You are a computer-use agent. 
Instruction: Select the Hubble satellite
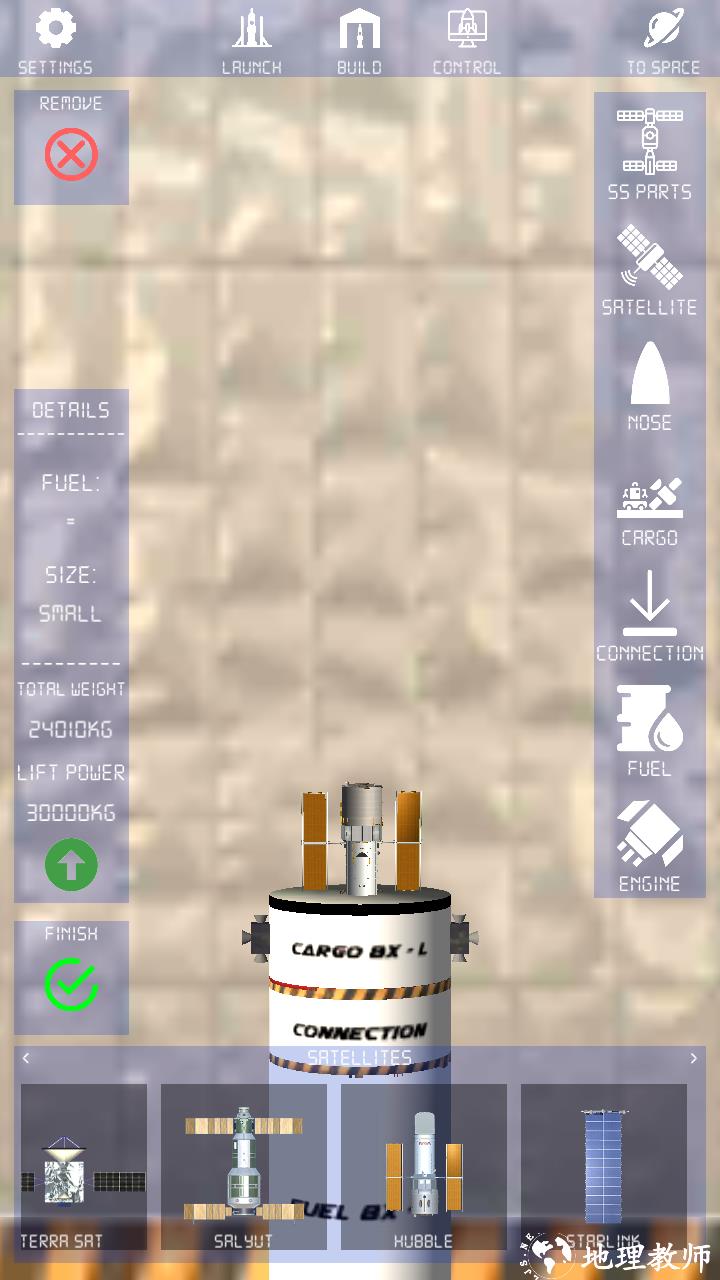point(424,1167)
